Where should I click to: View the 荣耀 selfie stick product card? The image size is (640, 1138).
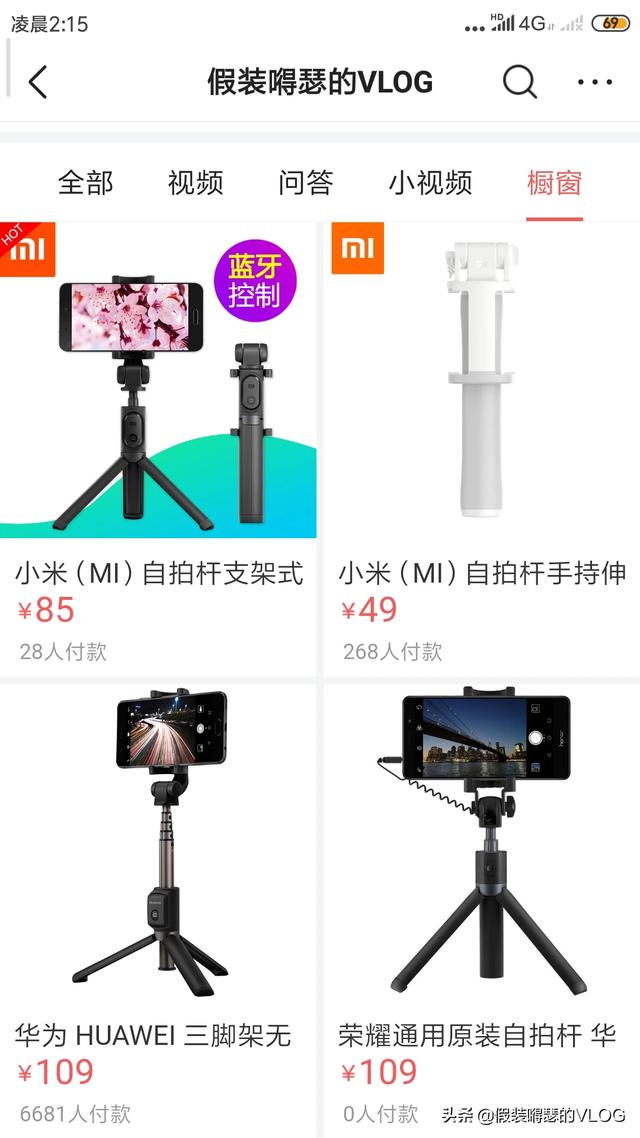(x=482, y=850)
